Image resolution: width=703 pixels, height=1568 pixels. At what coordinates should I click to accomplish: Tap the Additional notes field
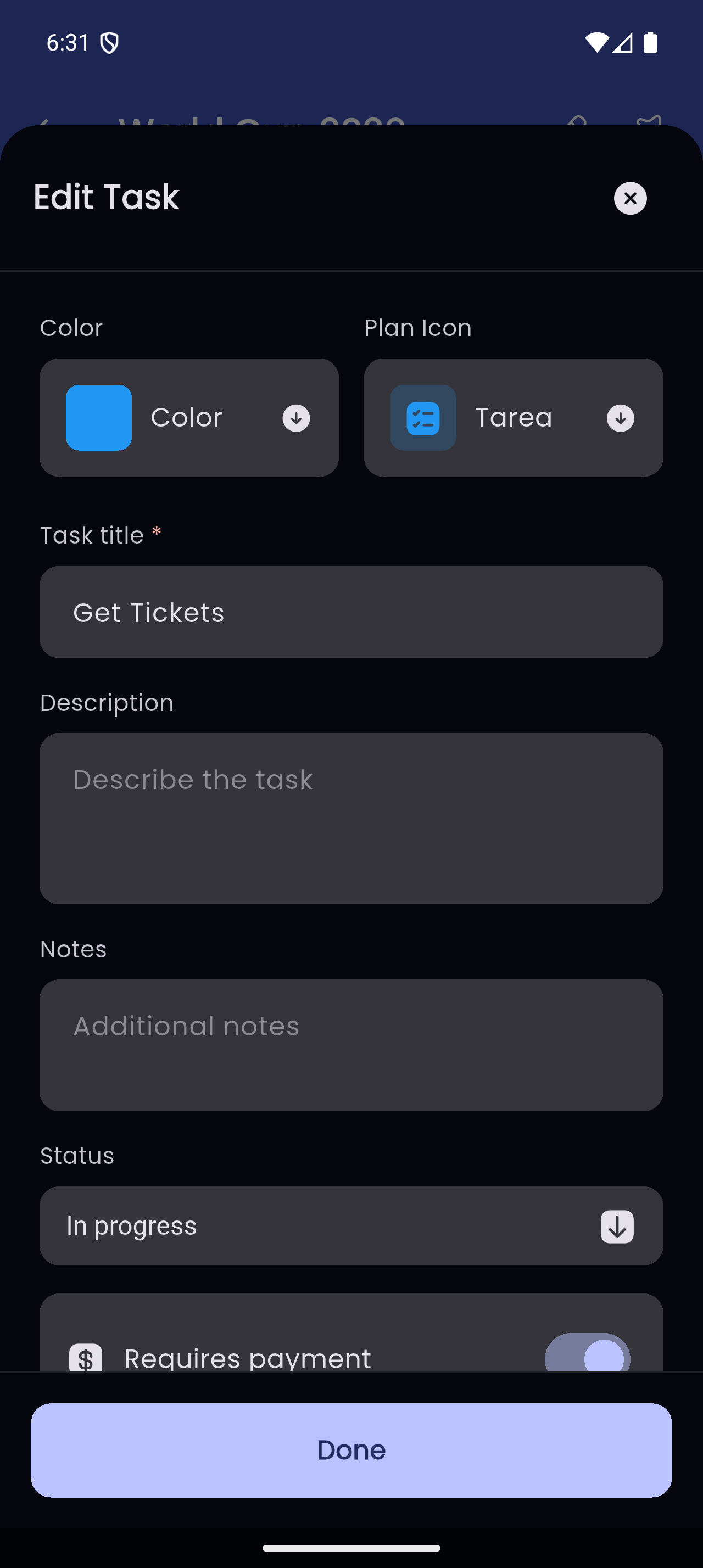tap(351, 1045)
